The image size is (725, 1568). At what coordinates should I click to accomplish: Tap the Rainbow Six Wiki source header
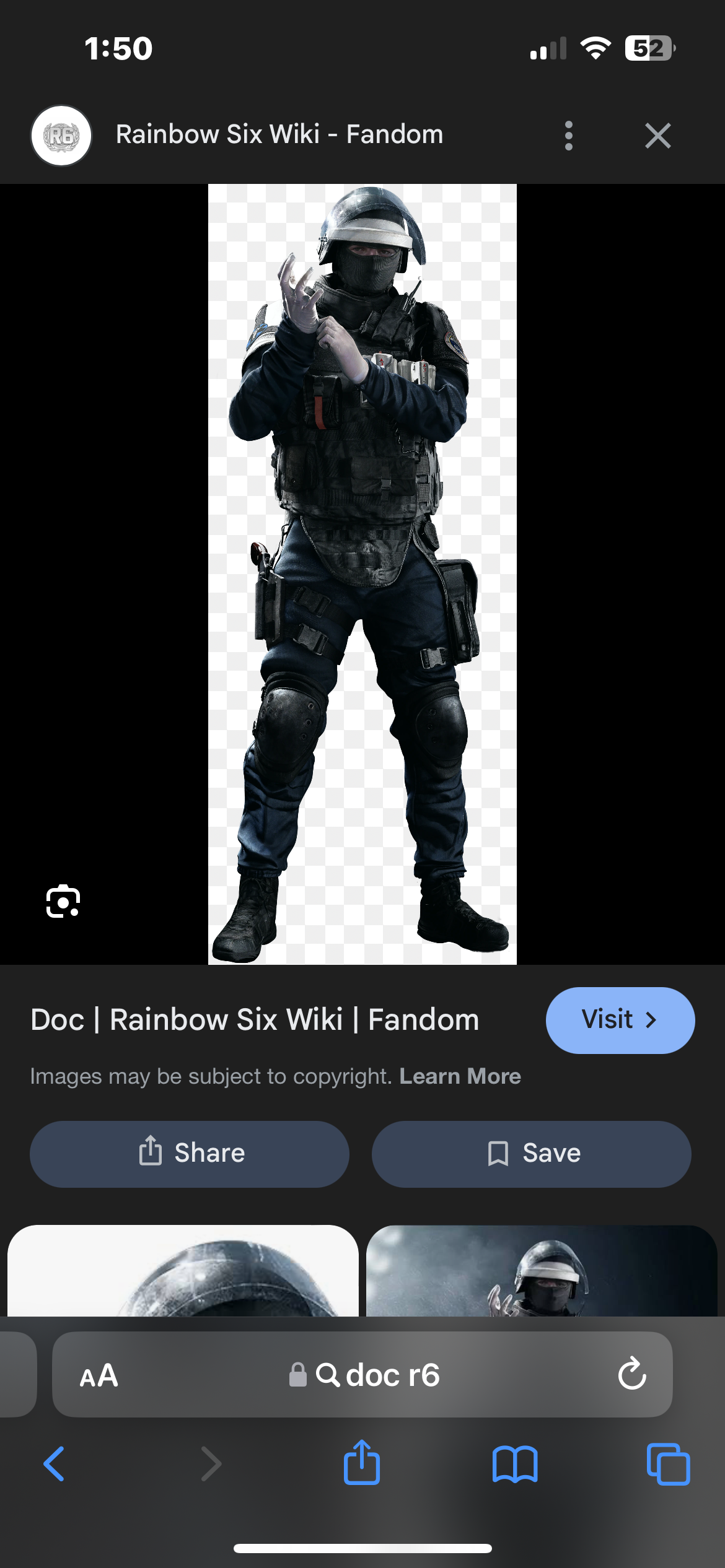(279, 134)
